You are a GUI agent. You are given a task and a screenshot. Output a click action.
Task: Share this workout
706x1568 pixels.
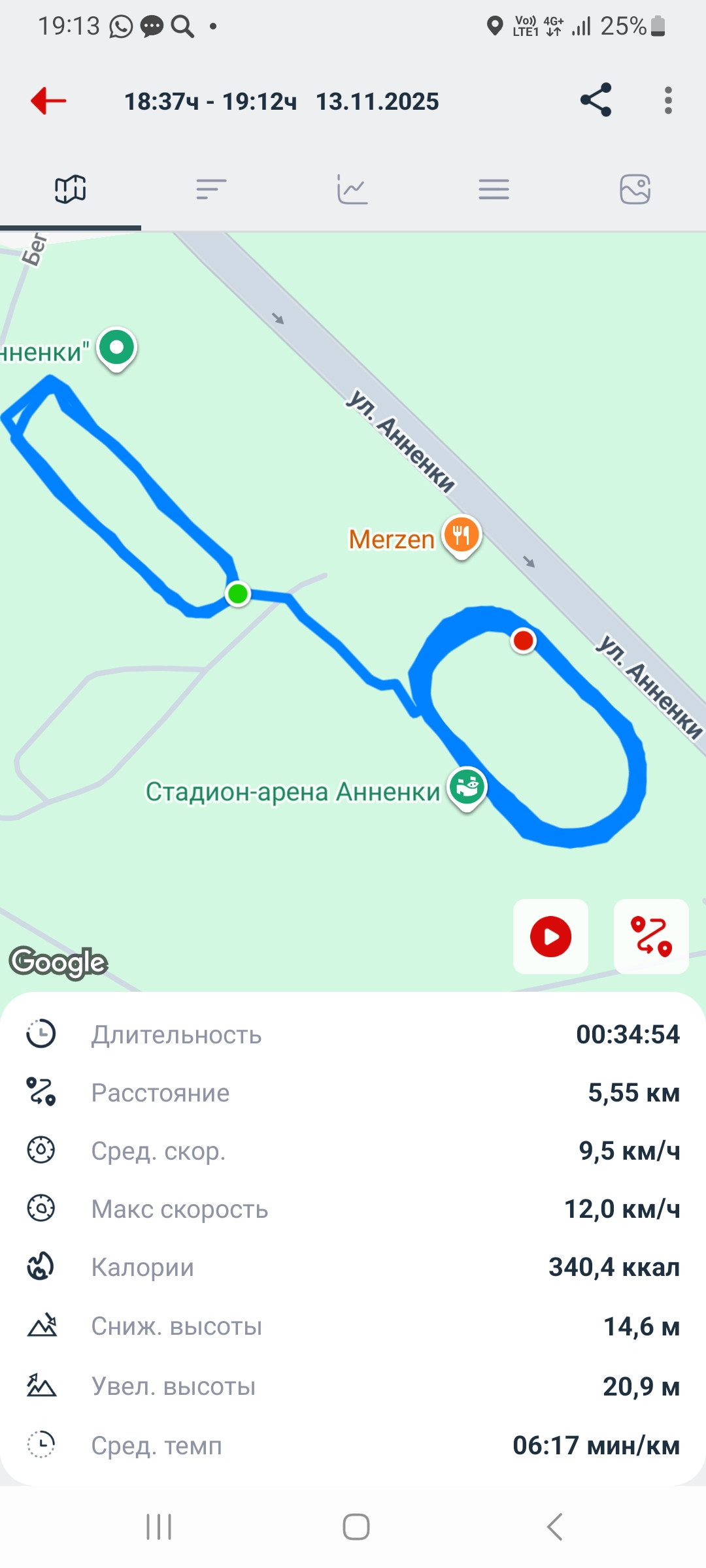point(596,100)
